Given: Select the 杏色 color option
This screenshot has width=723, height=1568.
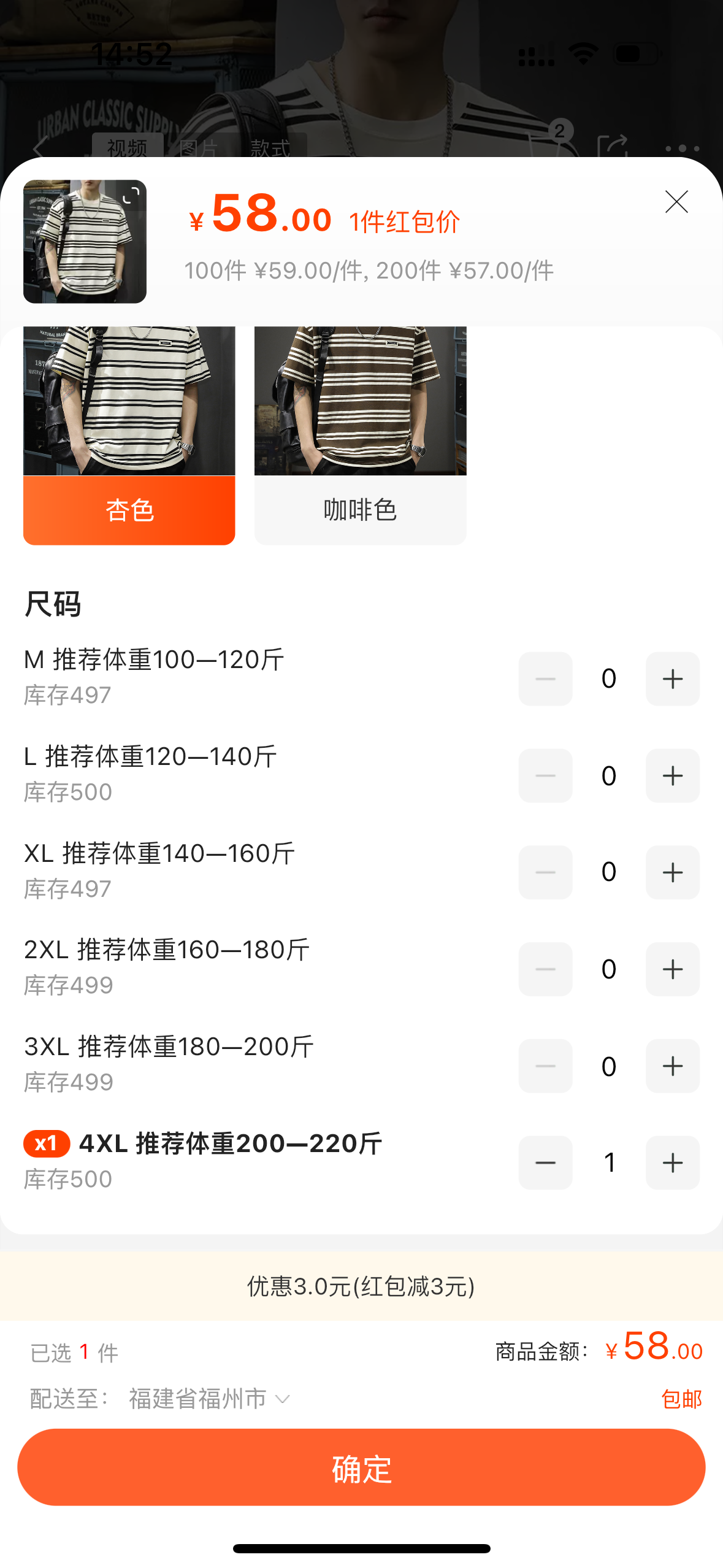Looking at the screenshot, I should [129, 436].
